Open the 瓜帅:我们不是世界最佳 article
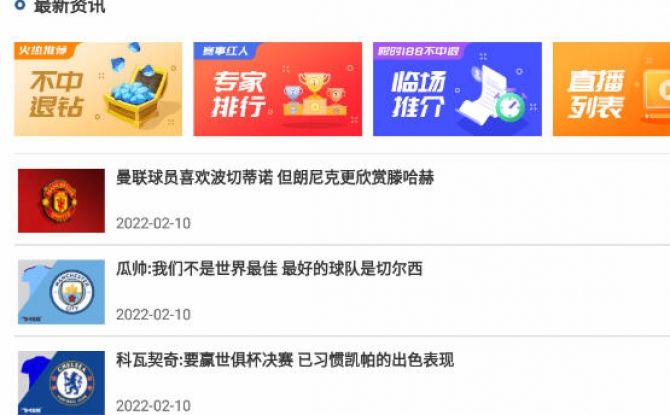 coord(269,269)
